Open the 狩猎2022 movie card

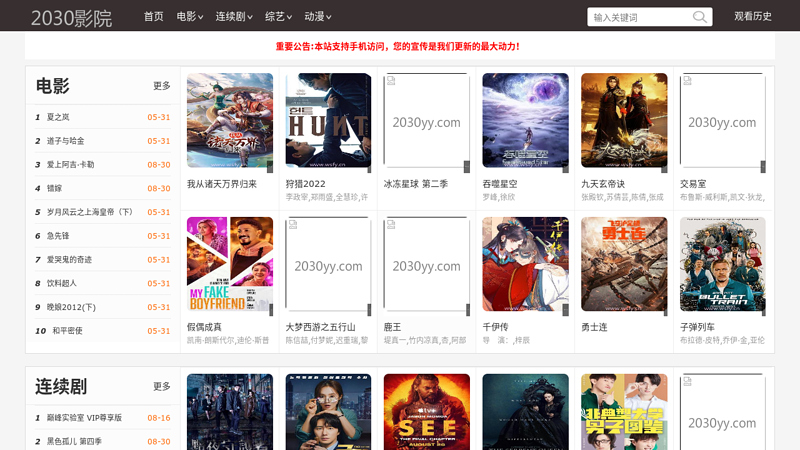[328, 120]
